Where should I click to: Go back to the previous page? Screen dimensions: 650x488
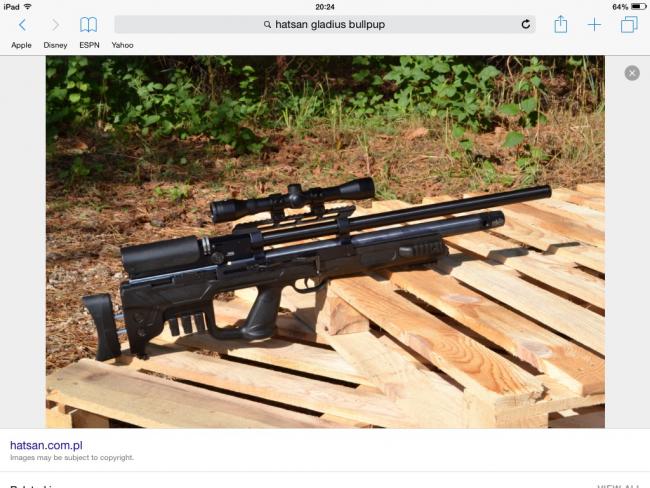[22, 24]
